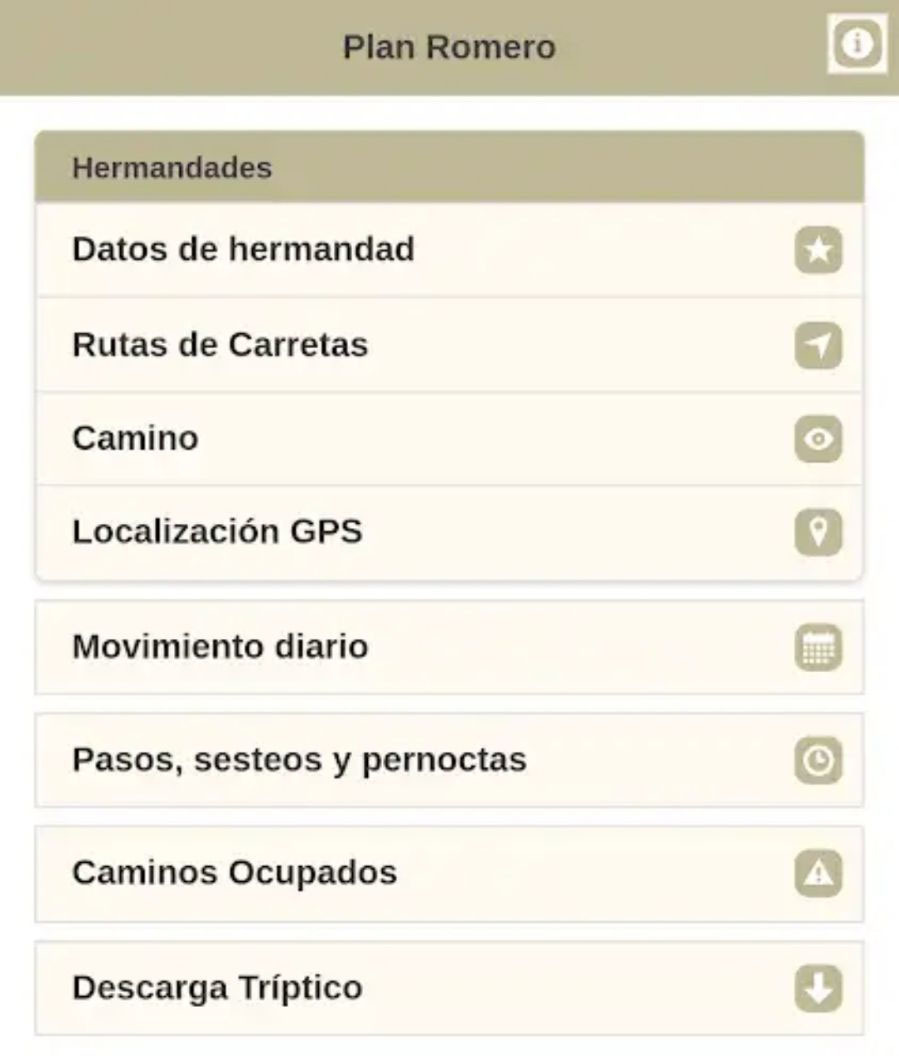The height and width of the screenshot is (1056, 899).
Task: Check Caminos Ocupados
Action: point(449,873)
